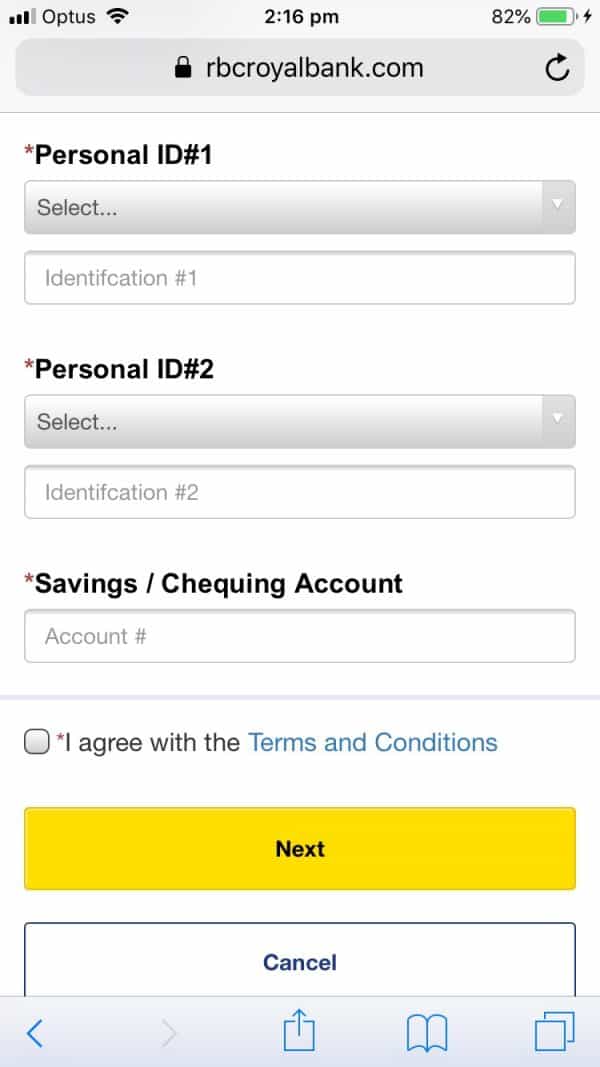The height and width of the screenshot is (1067, 600).
Task: Cancel the form
Action: 299,961
